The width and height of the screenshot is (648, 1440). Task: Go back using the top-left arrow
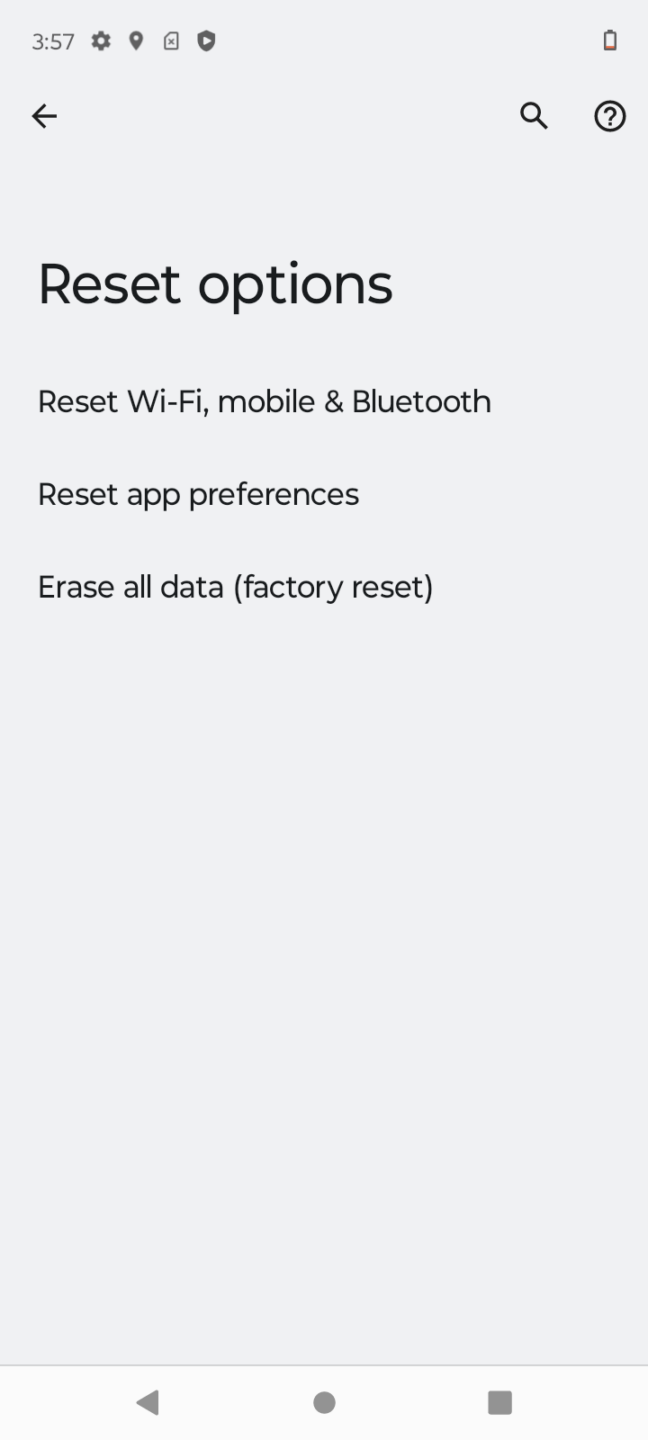pyautogui.click(x=44, y=117)
